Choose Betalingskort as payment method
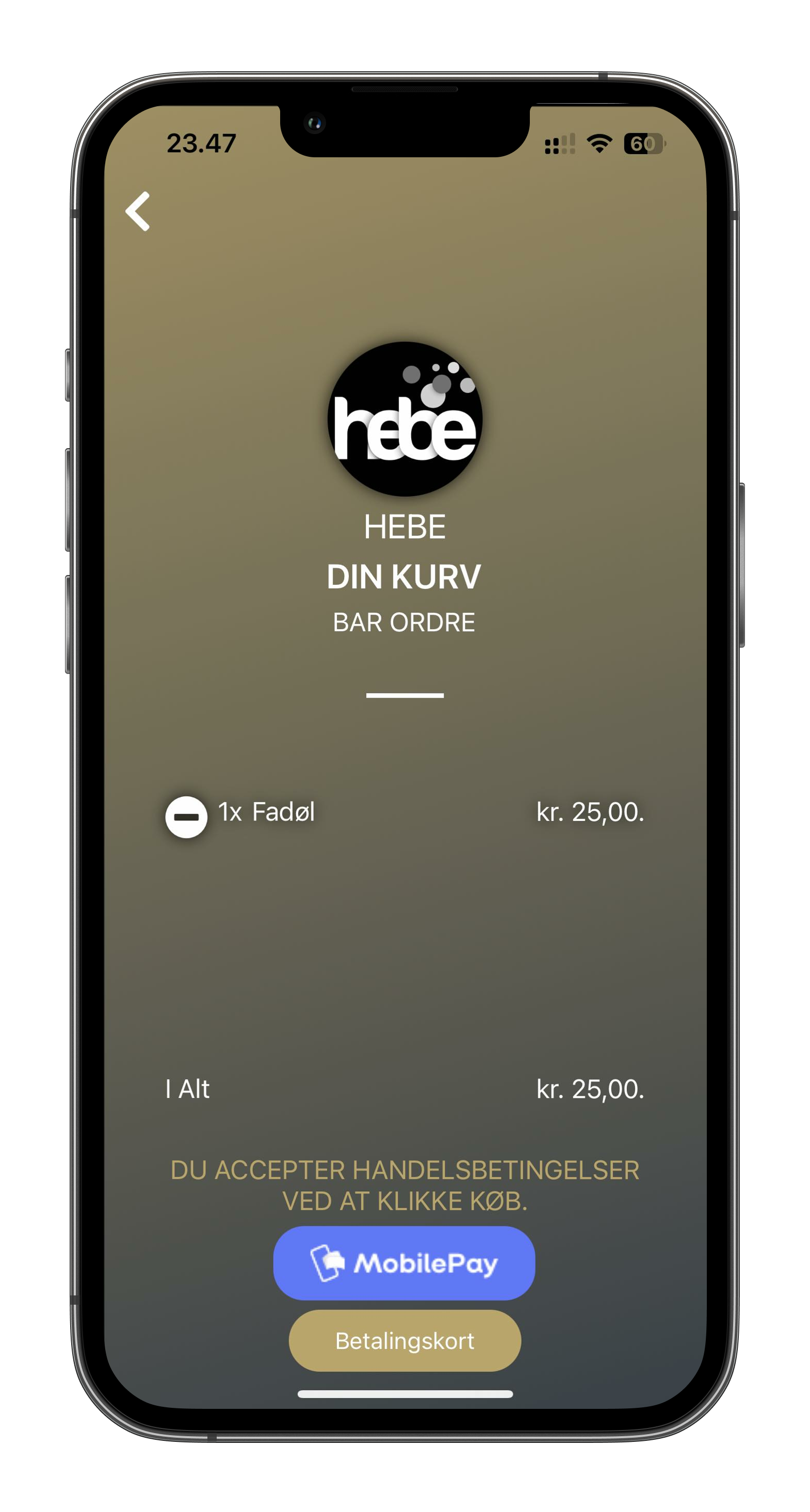 pyautogui.click(x=404, y=1341)
